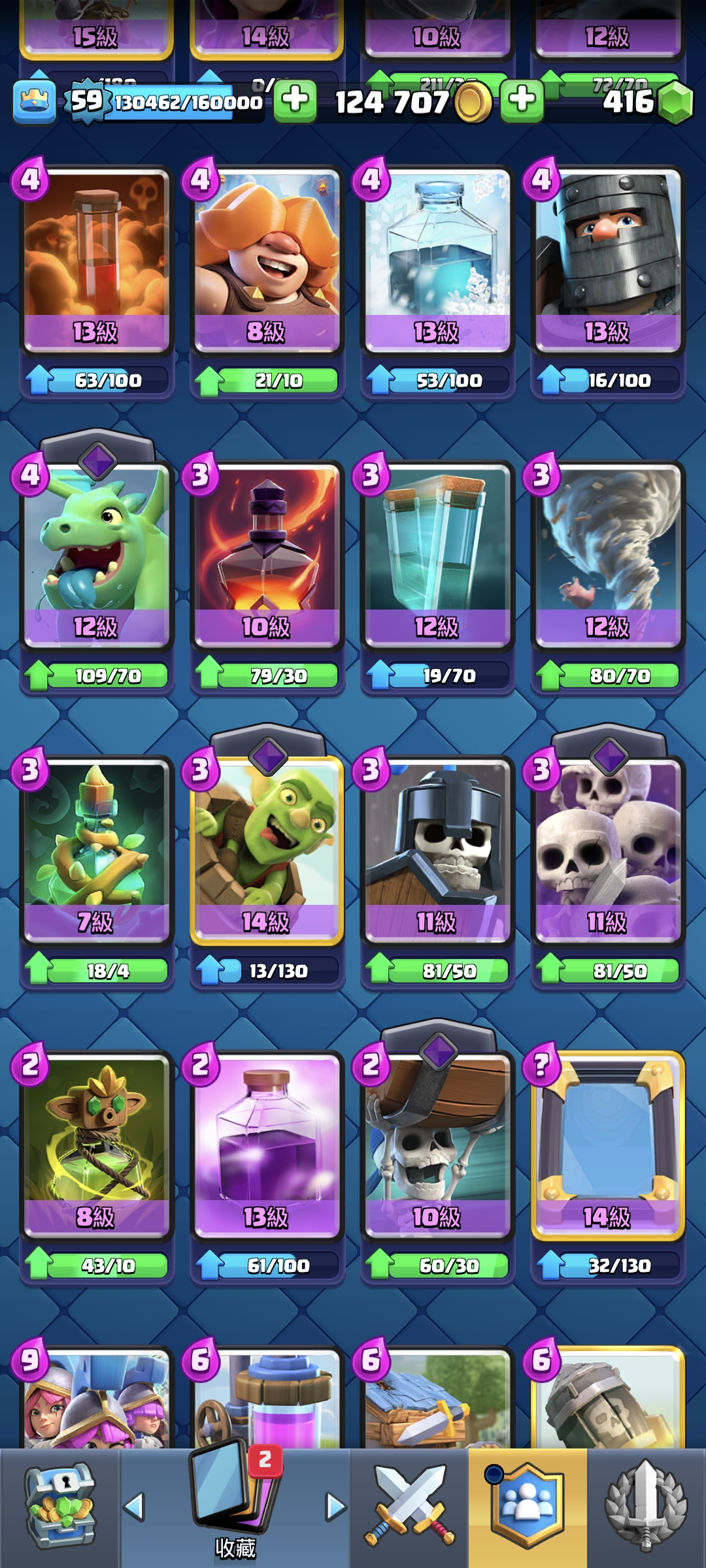
Task: Tap the right arrow beside 收藏
Action: point(336,1507)
